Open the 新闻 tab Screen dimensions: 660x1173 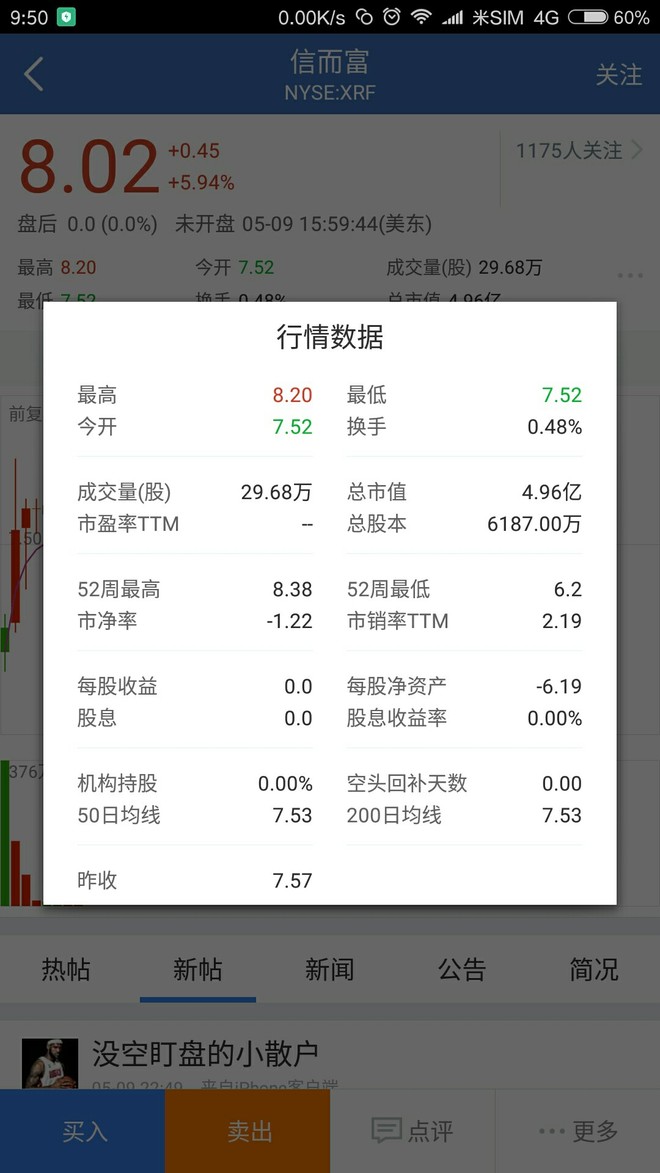pos(329,970)
